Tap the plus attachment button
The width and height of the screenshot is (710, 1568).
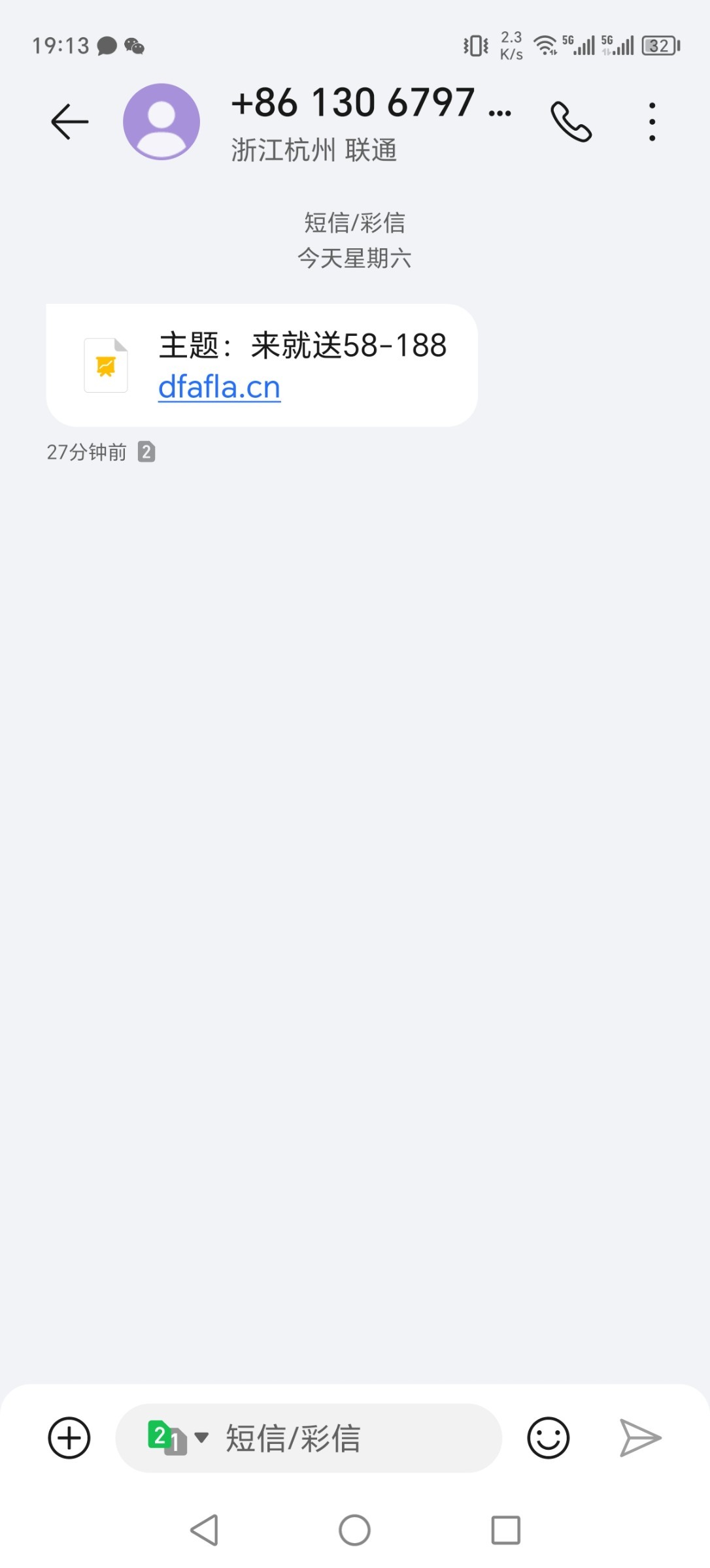coord(69,1438)
